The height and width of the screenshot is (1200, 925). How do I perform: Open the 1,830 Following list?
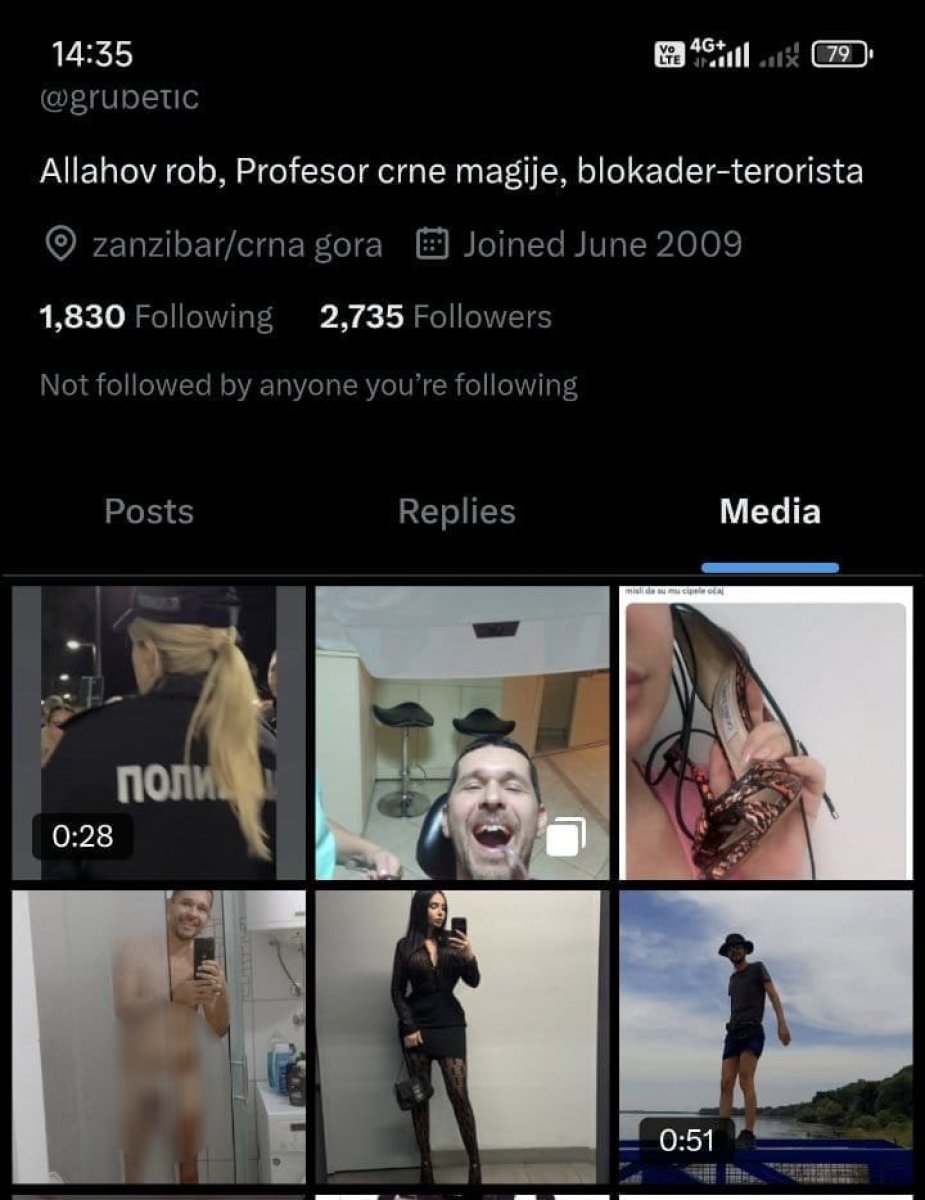[156, 318]
